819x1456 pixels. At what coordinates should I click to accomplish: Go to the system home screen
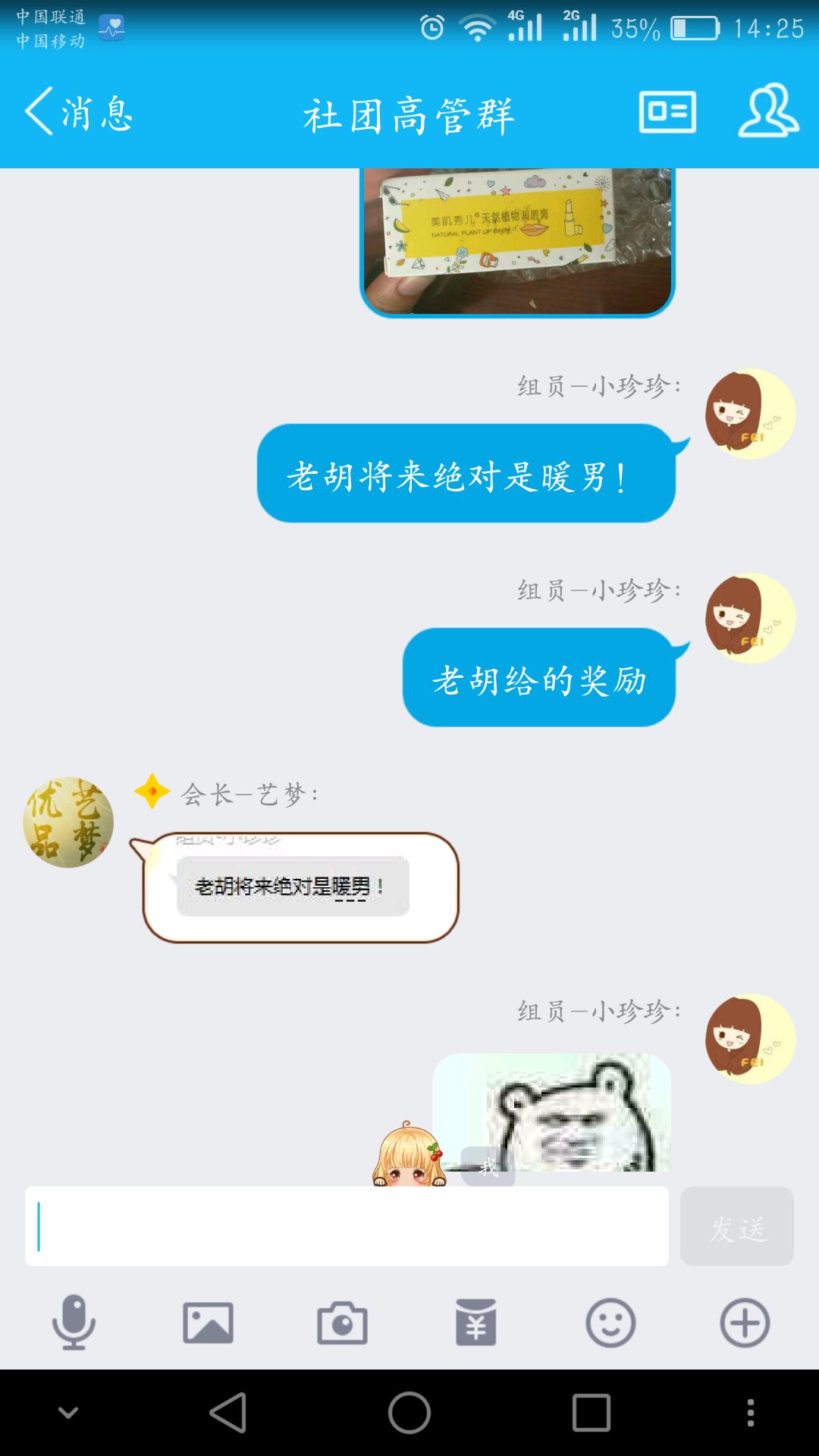click(409, 1413)
